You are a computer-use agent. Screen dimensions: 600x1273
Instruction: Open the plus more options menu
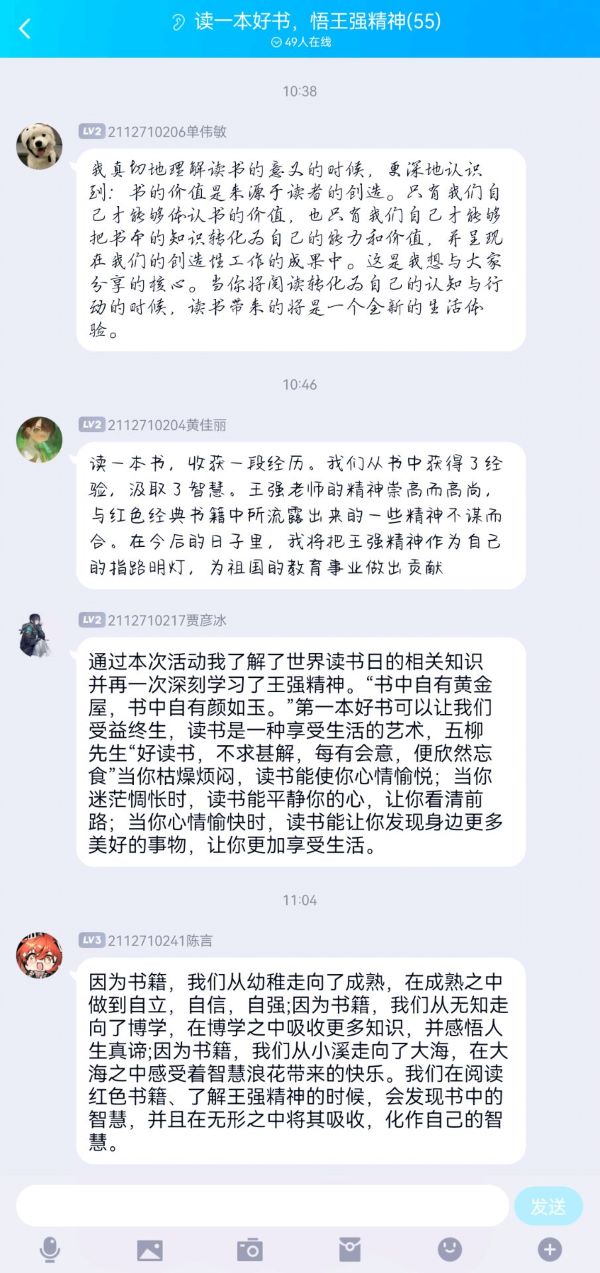[x=550, y=1249]
